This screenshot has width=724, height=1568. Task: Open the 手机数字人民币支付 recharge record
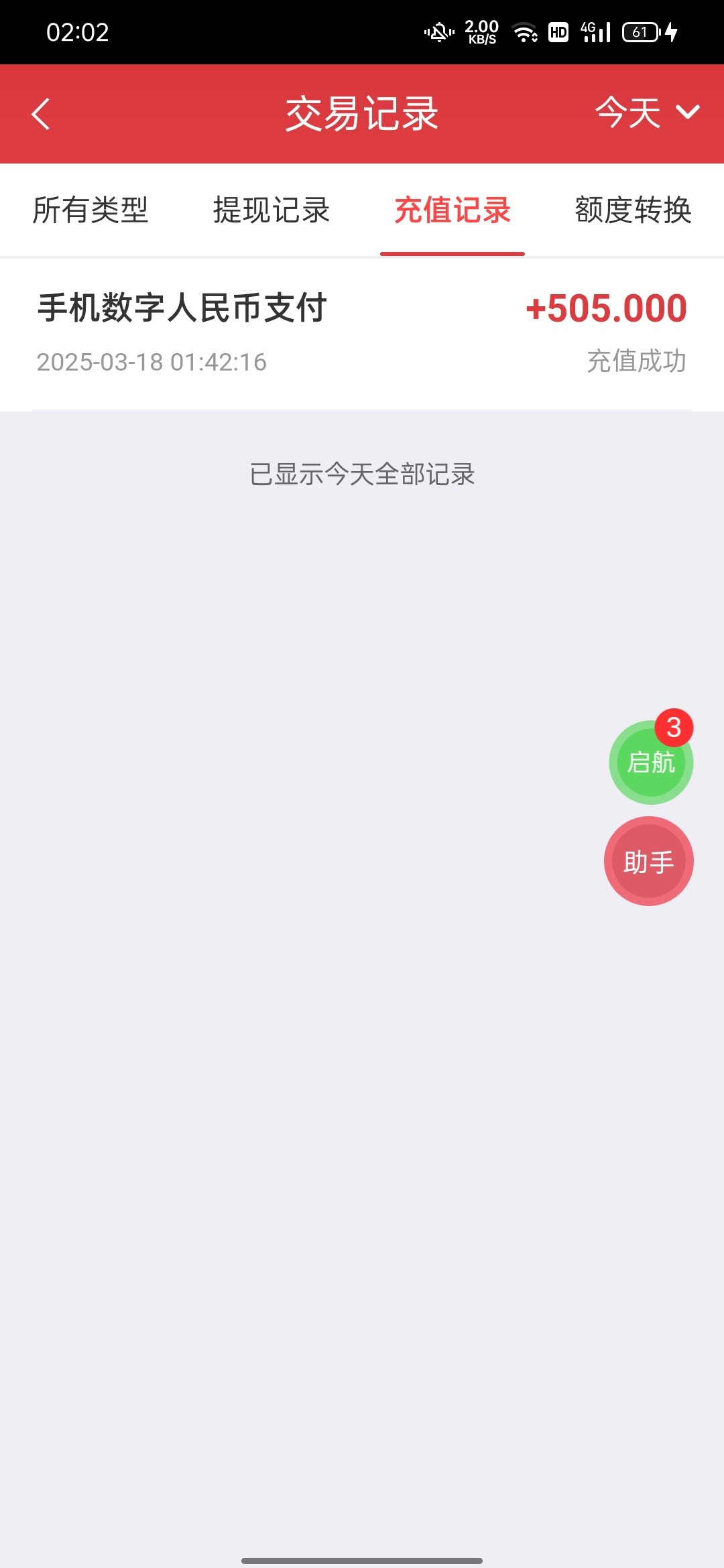[x=362, y=334]
